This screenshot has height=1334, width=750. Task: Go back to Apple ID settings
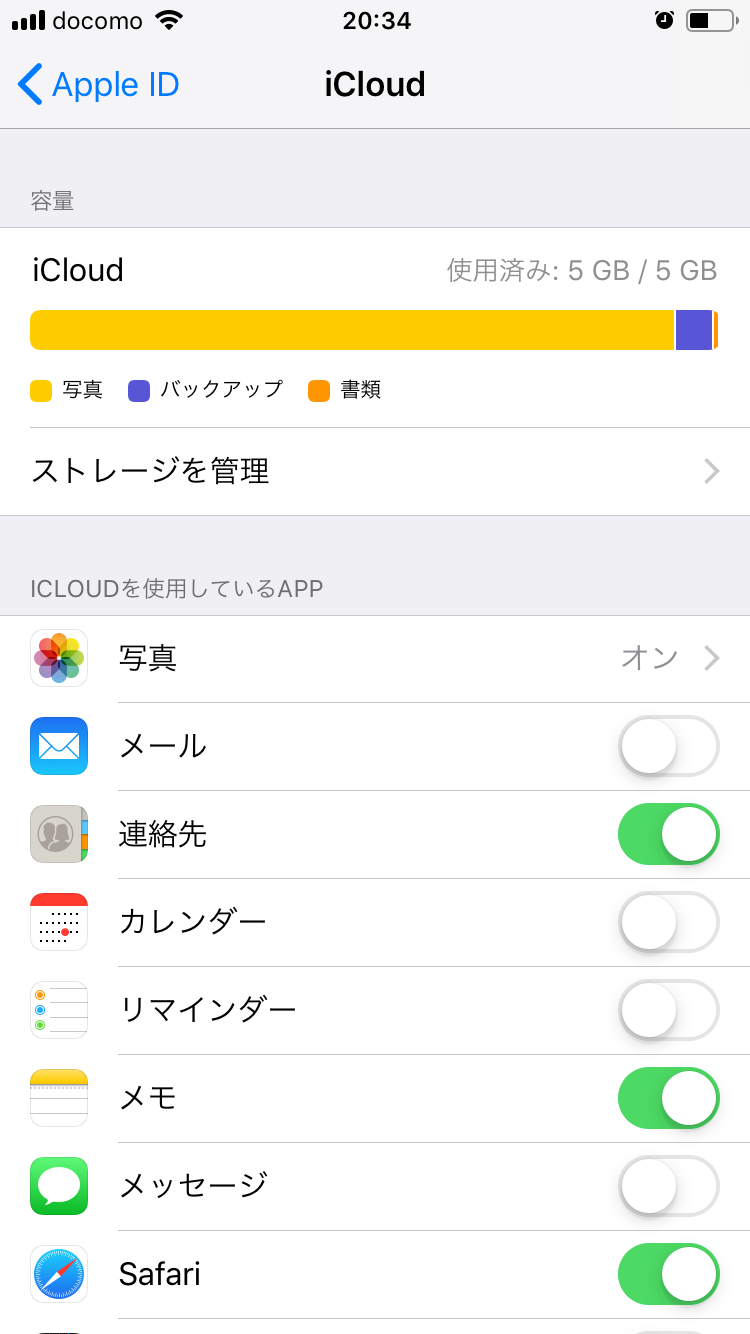(x=98, y=85)
